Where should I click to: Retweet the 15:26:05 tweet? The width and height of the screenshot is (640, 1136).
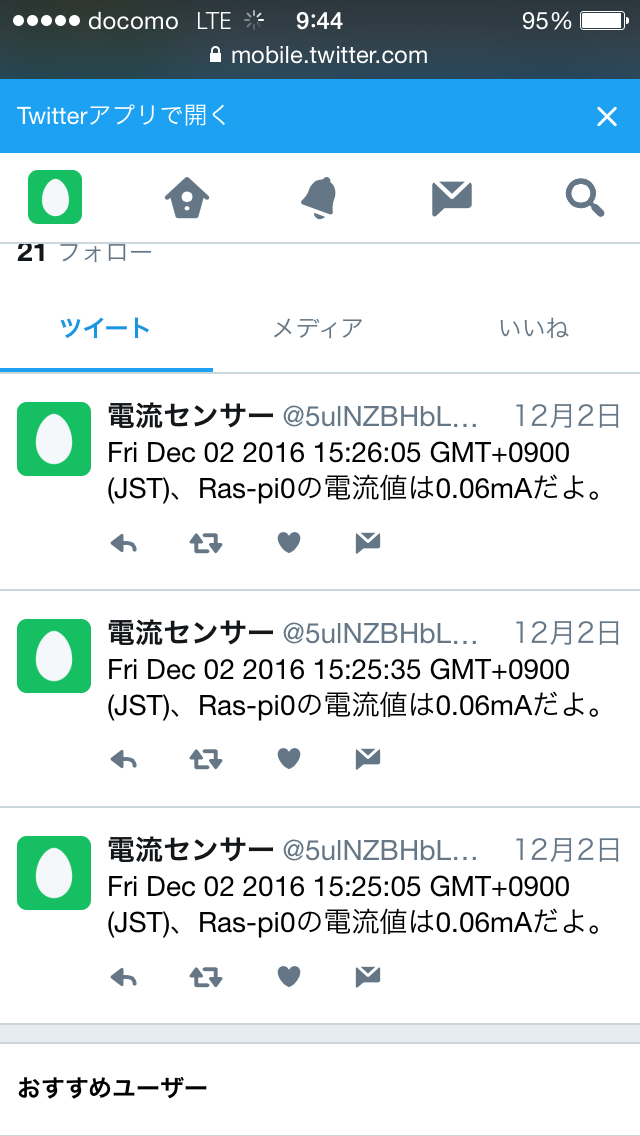[x=206, y=543]
